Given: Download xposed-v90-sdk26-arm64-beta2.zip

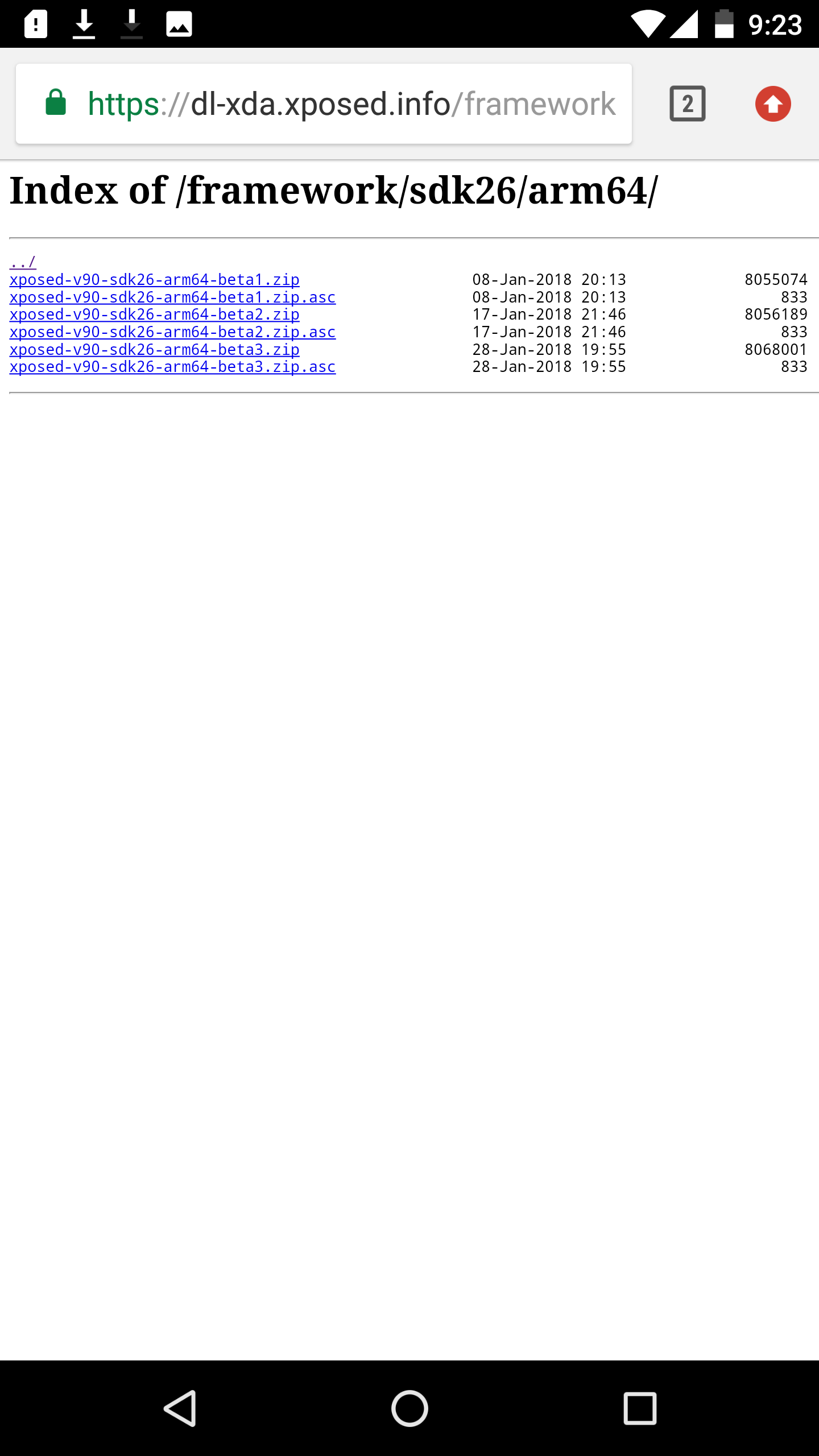Looking at the screenshot, I should [x=155, y=315].
